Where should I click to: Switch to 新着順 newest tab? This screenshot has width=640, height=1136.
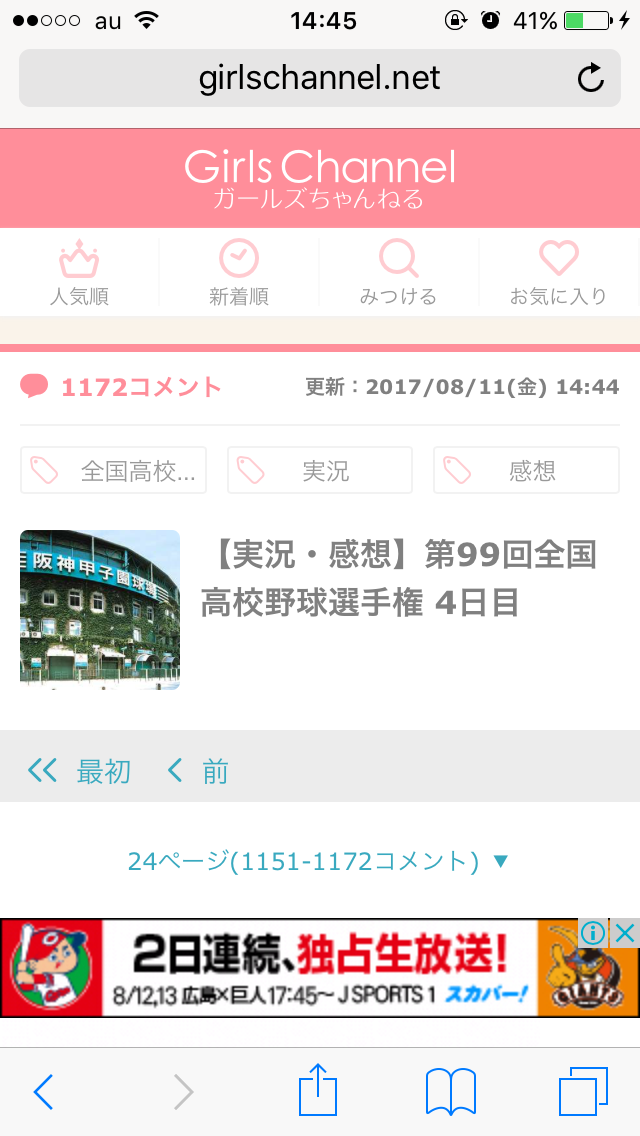(239, 274)
